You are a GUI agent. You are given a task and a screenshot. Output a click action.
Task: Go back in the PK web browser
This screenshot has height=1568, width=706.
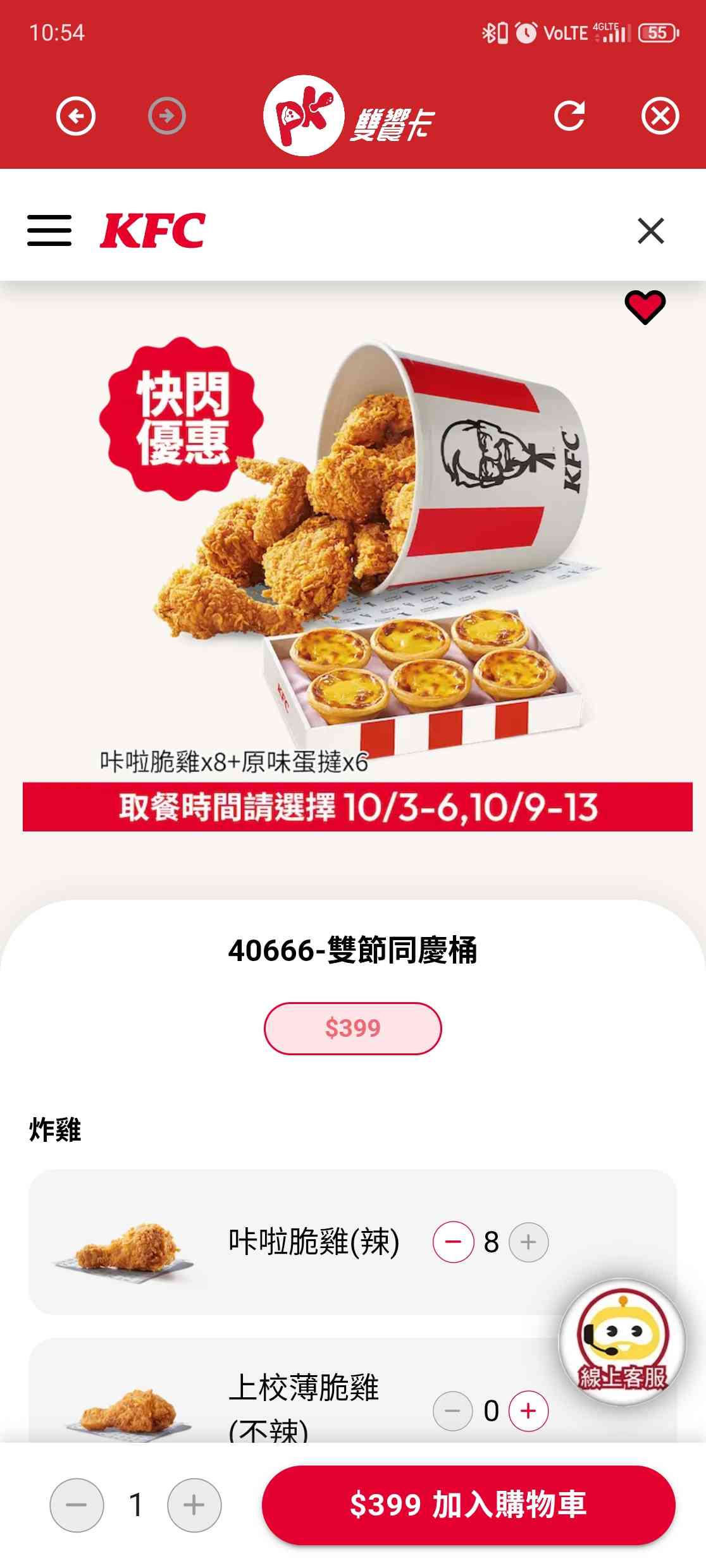point(76,116)
